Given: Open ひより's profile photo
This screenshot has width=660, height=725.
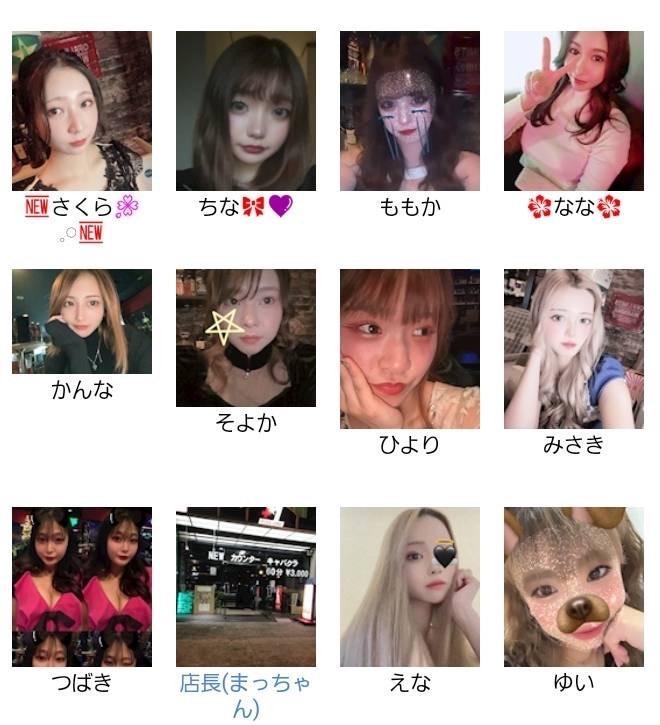Looking at the screenshot, I should pyautogui.click(x=410, y=348).
